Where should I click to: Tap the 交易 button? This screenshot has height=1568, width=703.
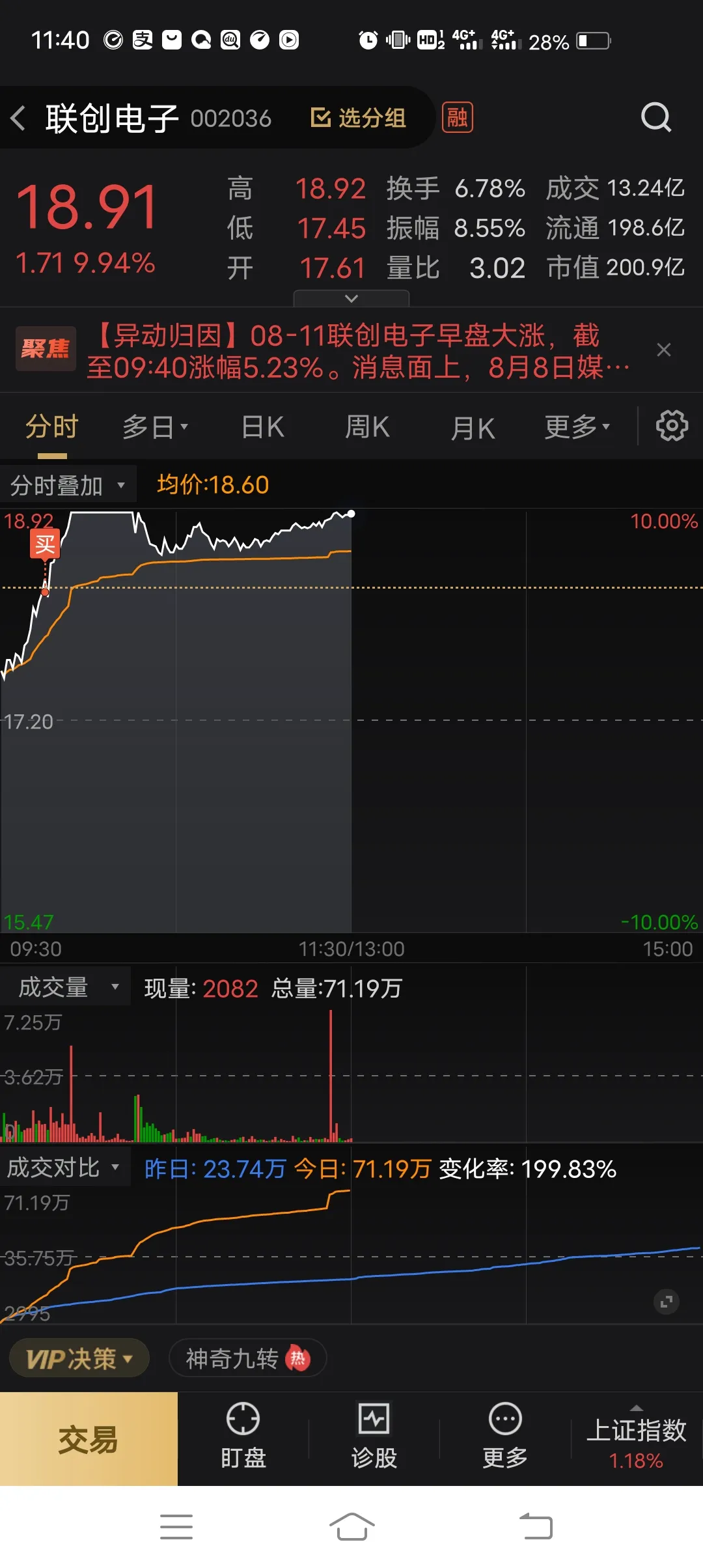[89, 1439]
